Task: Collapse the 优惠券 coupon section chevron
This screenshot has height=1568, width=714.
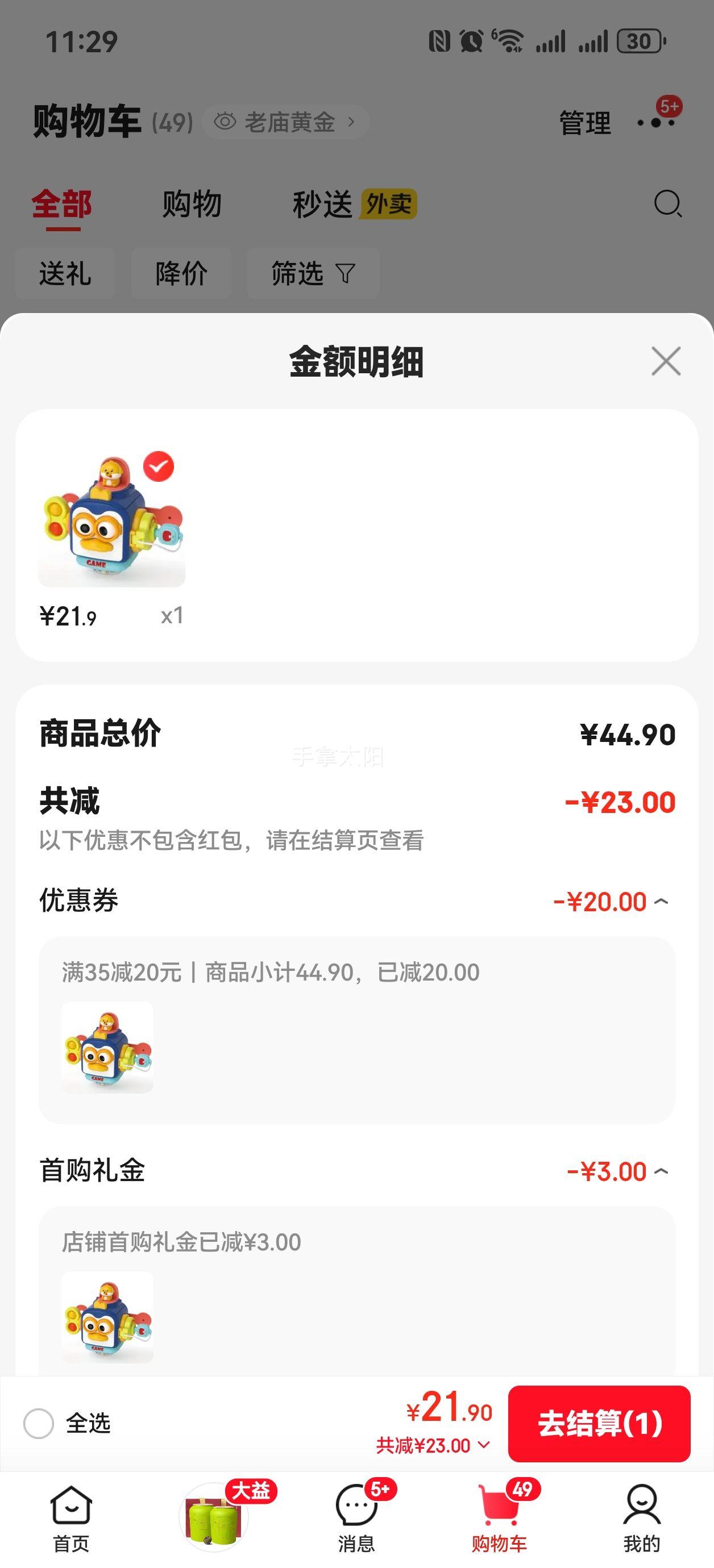Action: pos(662,900)
